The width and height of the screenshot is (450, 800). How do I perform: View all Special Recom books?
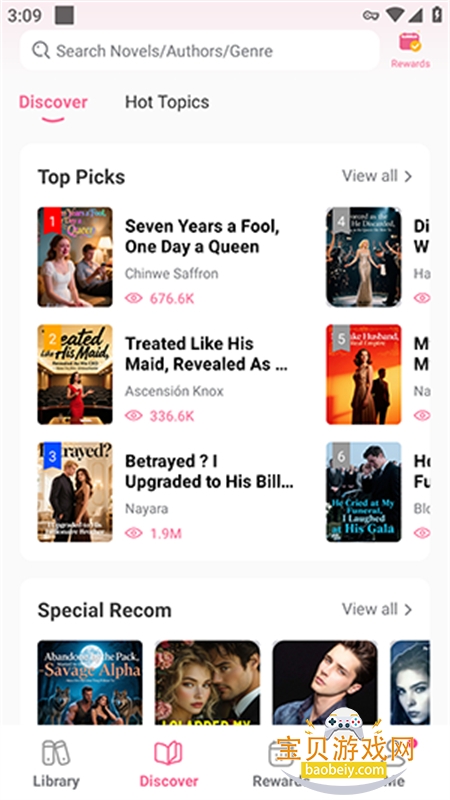click(x=377, y=609)
